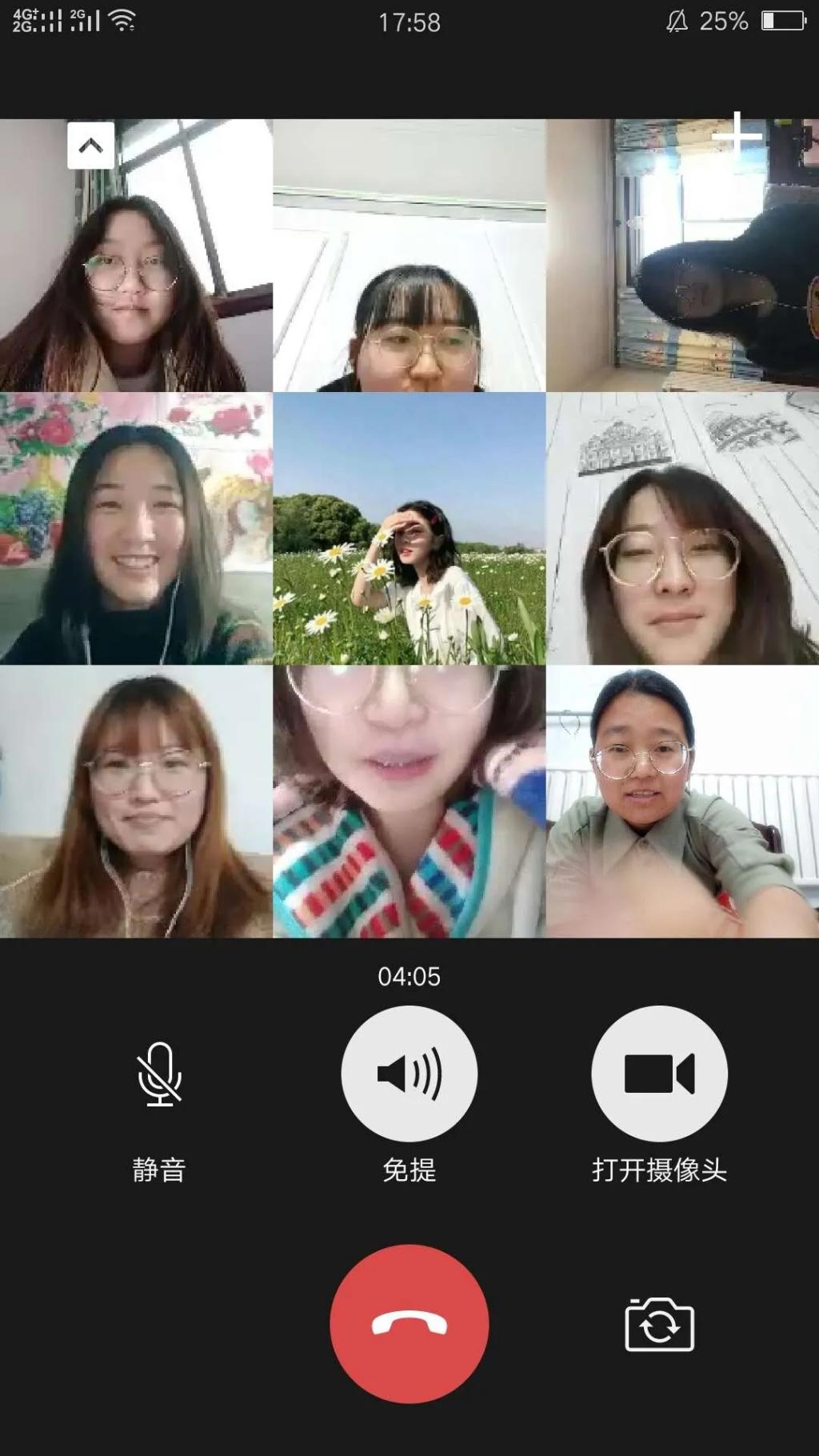Minimize the call with the chevron button

point(90,146)
